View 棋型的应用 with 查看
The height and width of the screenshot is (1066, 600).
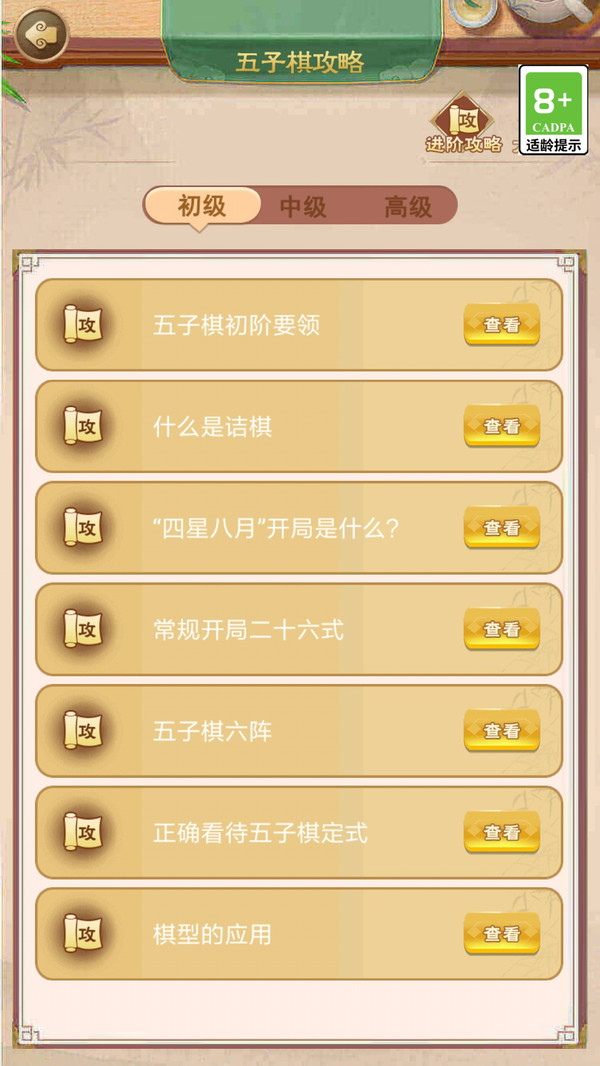point(501,934)
